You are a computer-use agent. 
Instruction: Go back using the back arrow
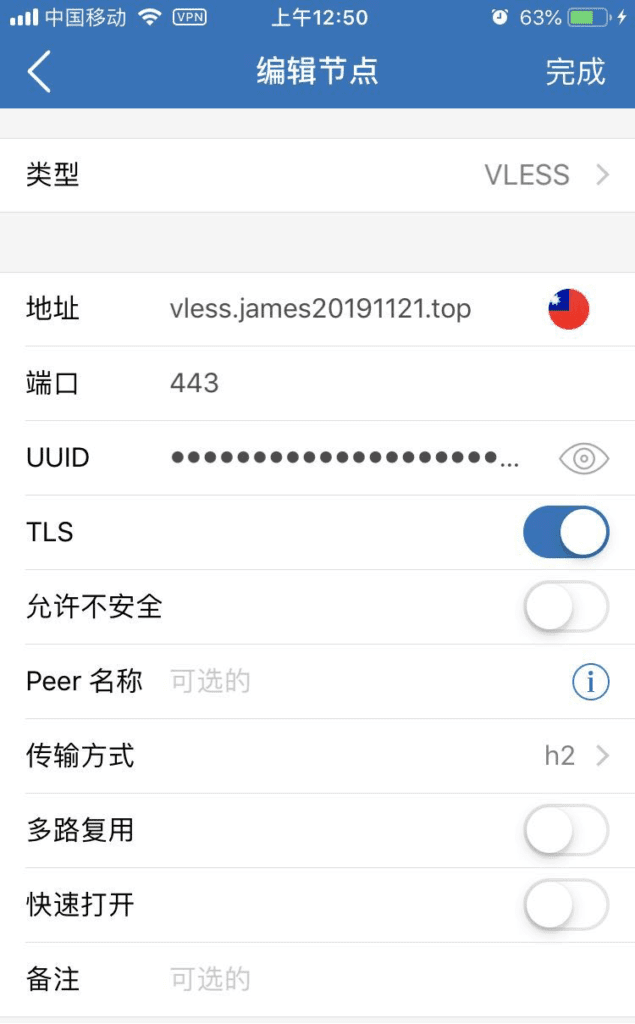(x=39, y=71)
